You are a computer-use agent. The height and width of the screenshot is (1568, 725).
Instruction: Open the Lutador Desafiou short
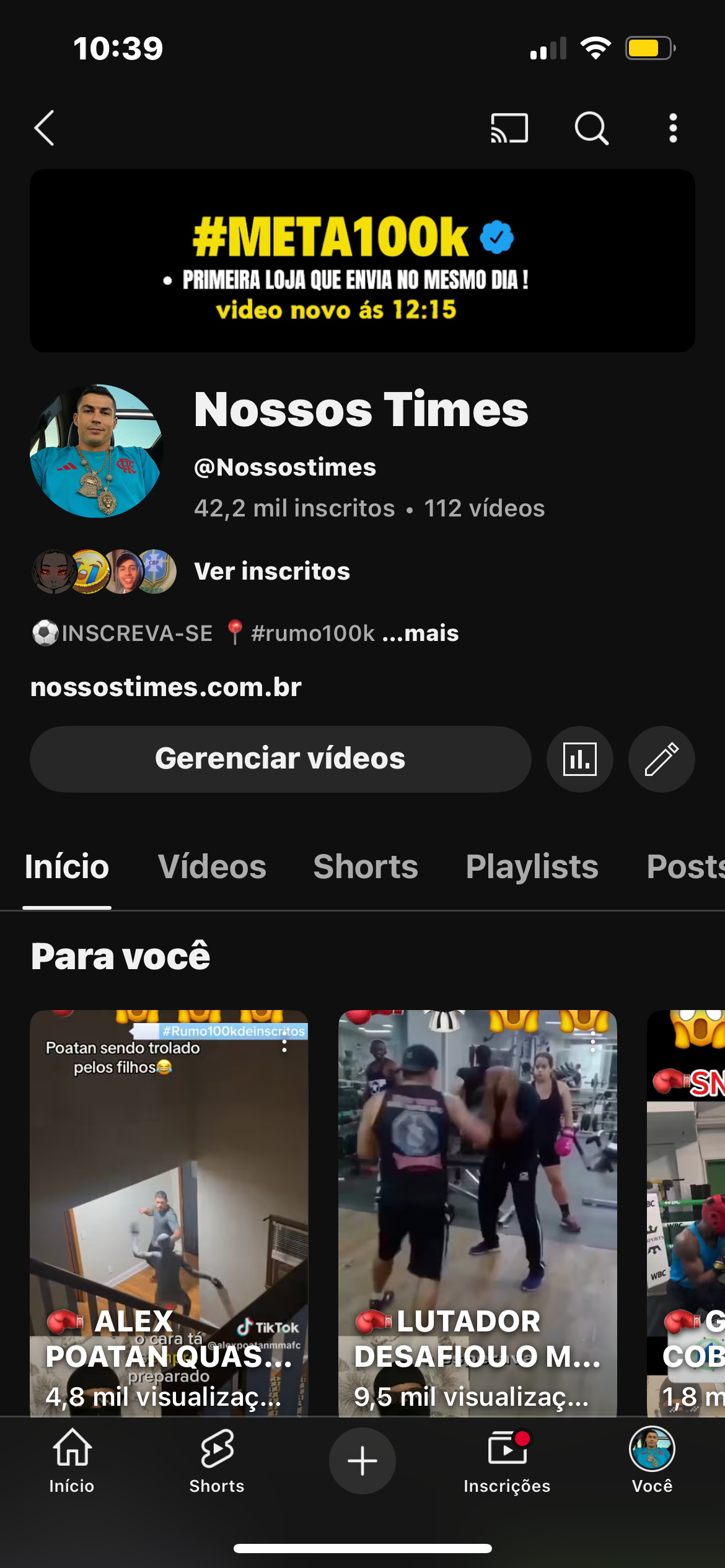click(477, 1208)
